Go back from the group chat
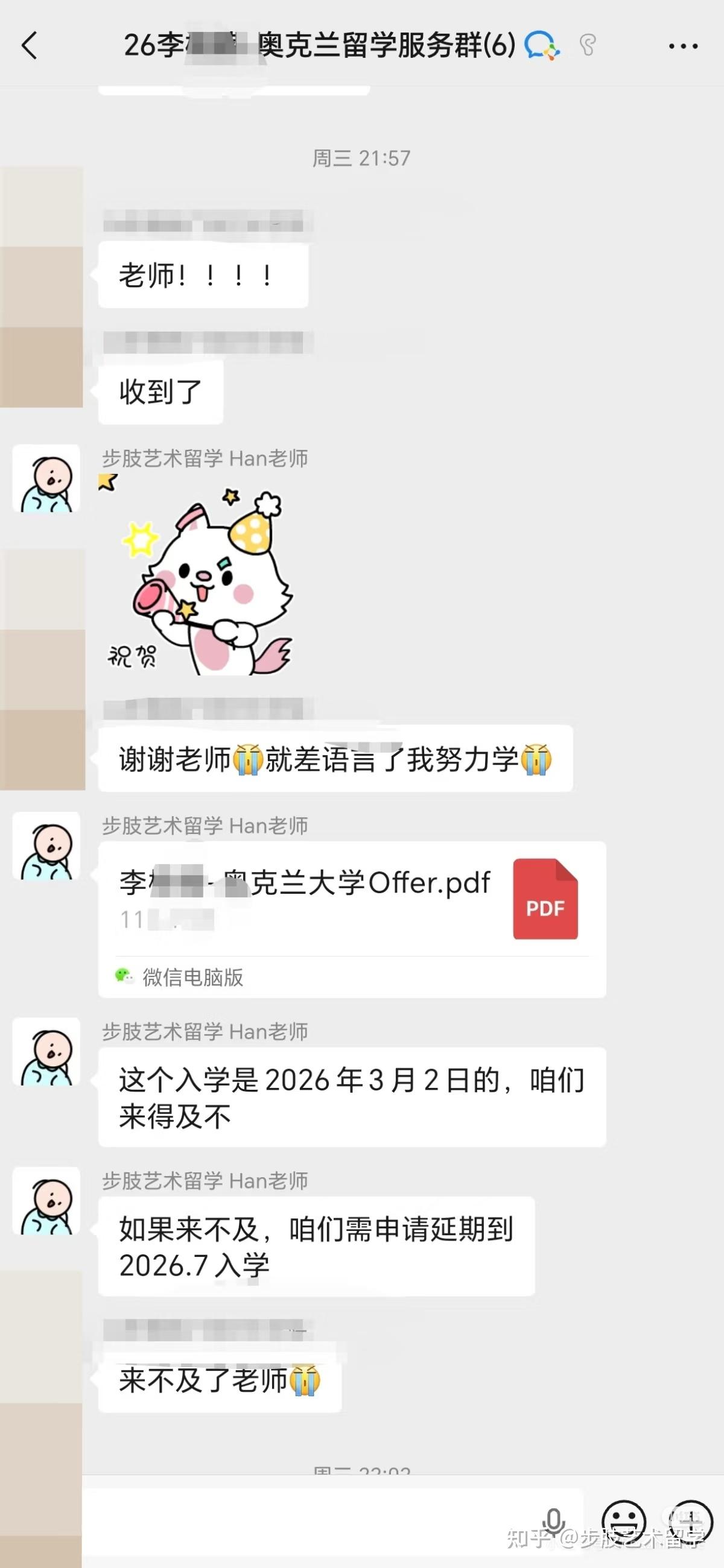The height and width of the screenshot is (1568, 724). 29,46
